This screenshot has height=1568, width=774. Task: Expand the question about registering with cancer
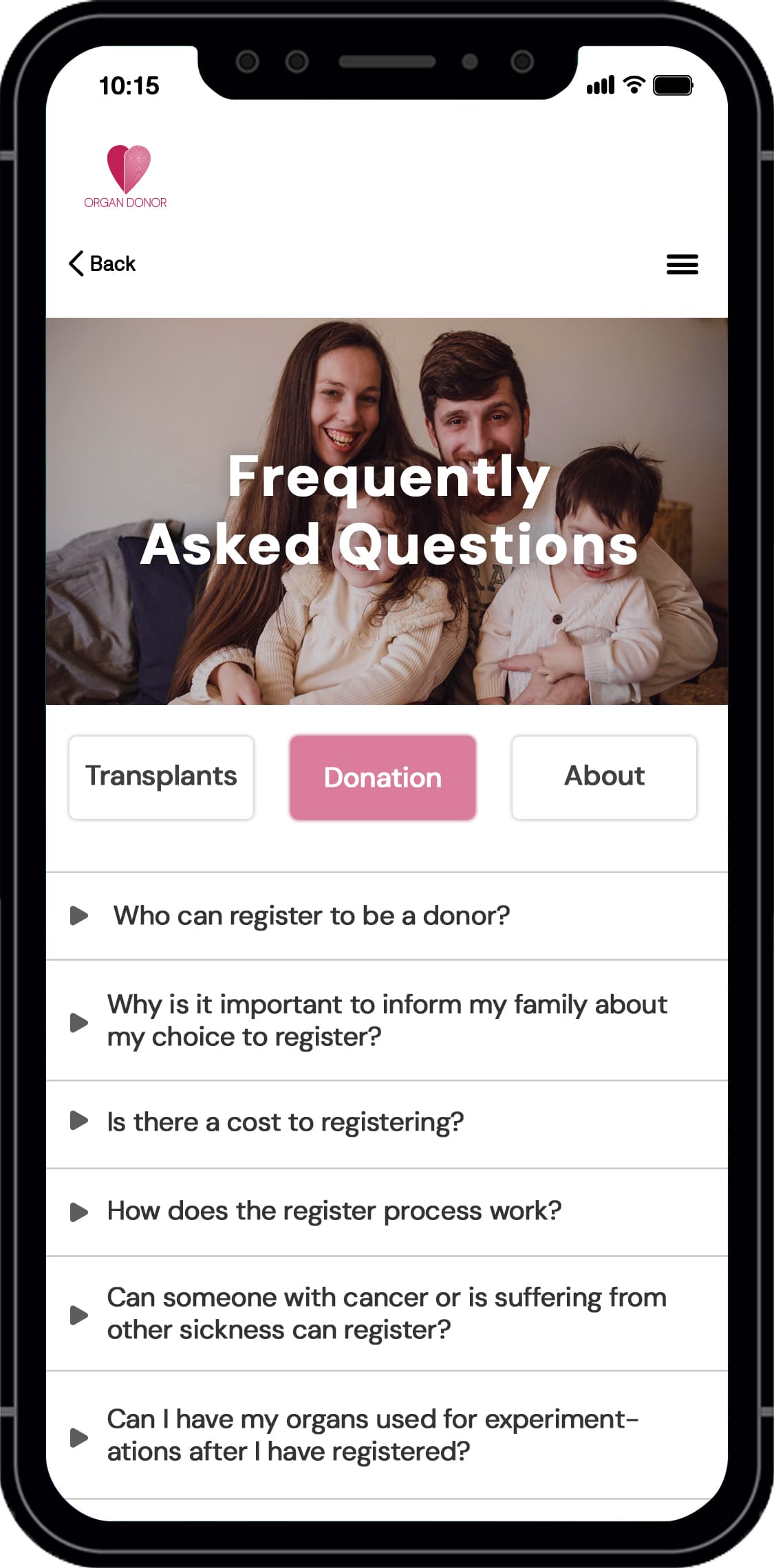[x=385, y=1314]
